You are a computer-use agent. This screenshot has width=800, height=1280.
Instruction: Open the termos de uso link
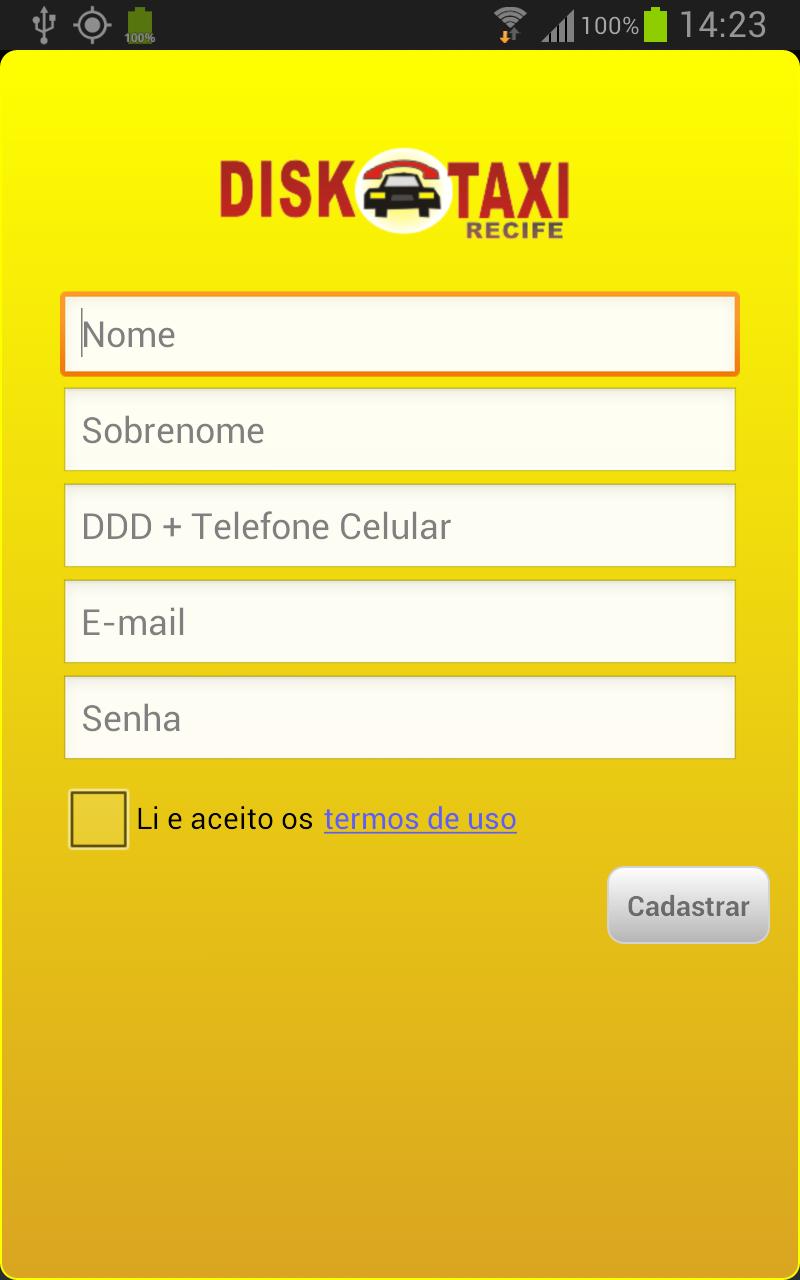(419, 819)
